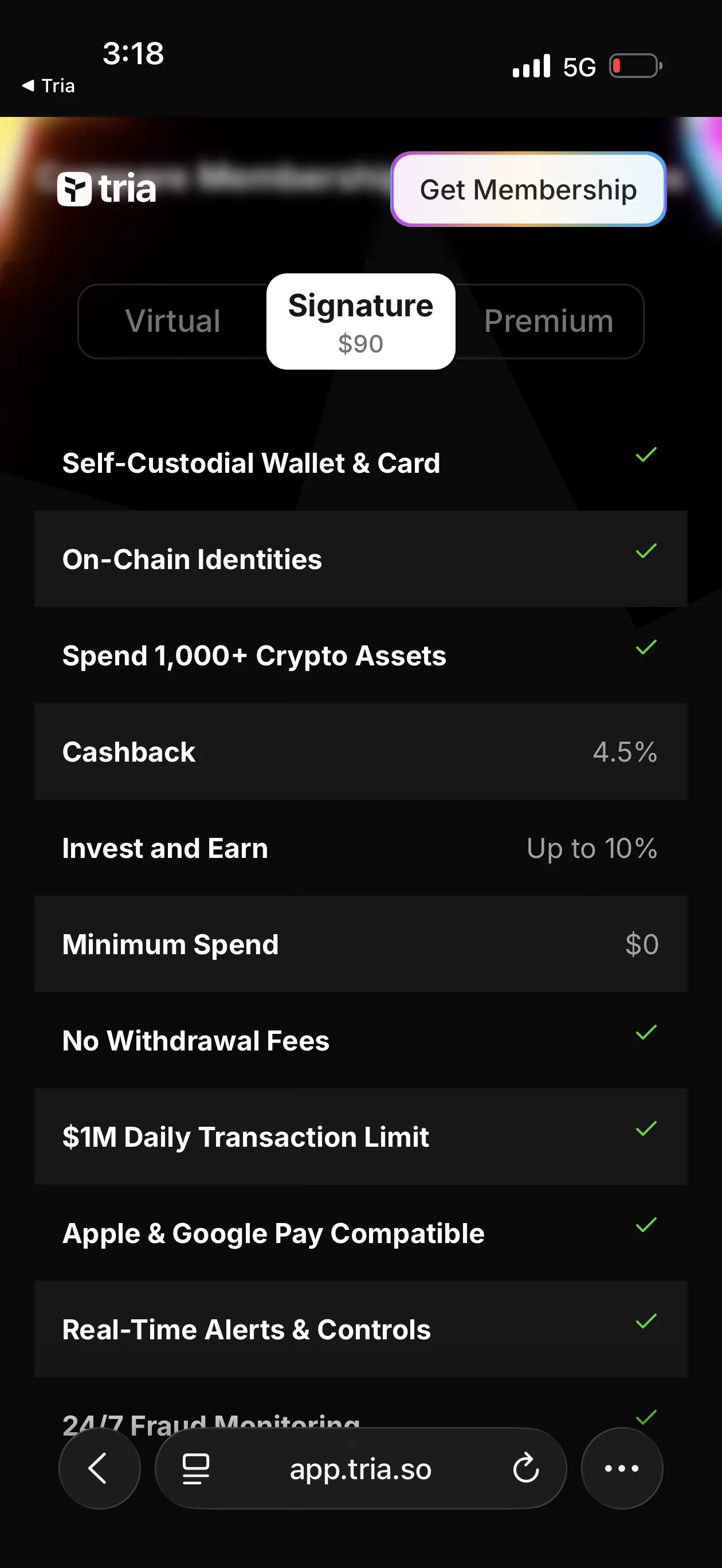Click the Tria logo
722x1568 pixels.
tap(107, 189)
